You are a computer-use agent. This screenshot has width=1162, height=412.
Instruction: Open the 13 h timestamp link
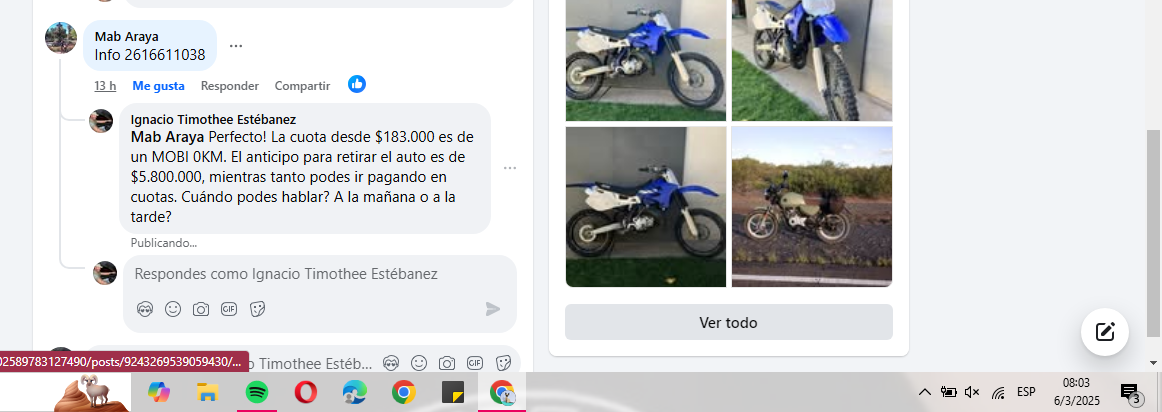tap(105, 86)
